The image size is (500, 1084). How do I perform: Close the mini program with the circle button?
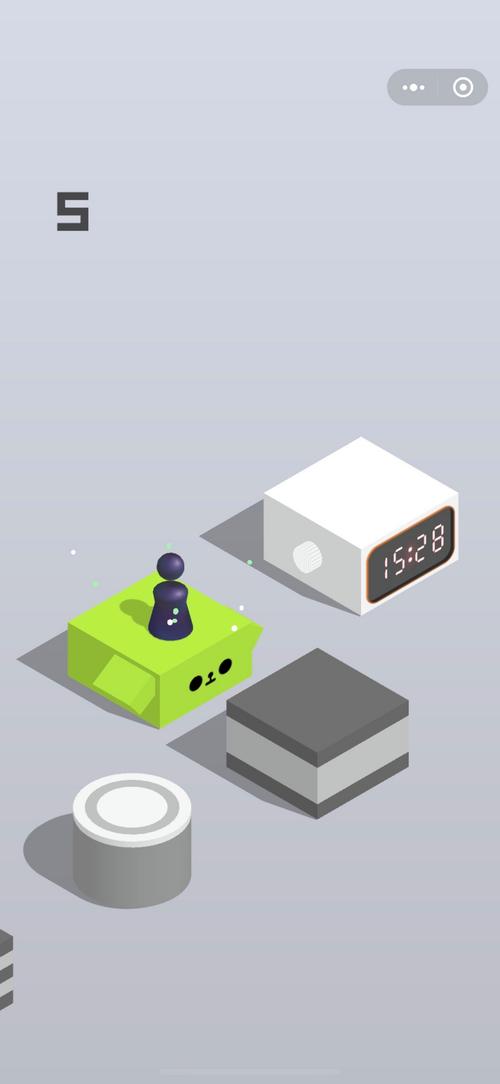pos(463,87)
